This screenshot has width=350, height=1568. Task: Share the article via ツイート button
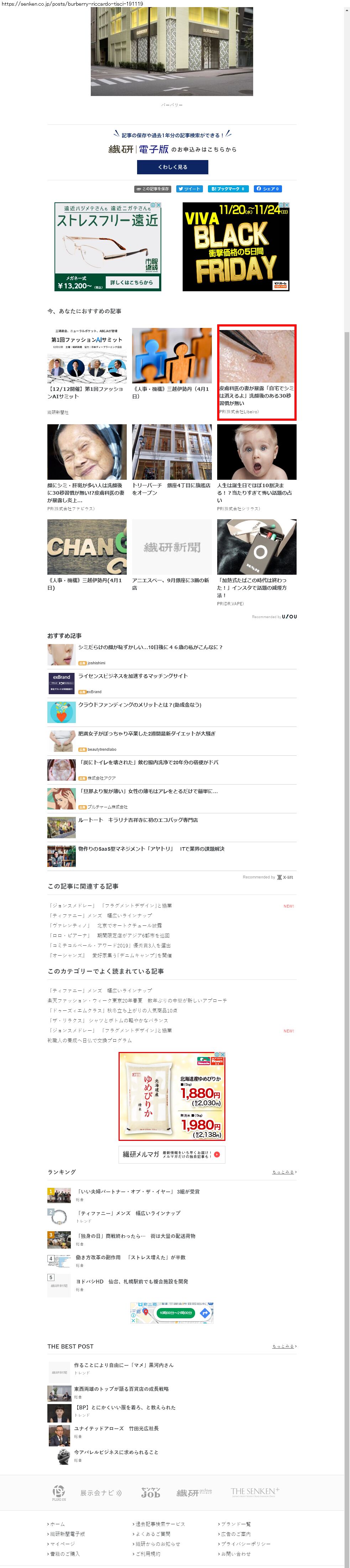[x=189, y=189]
